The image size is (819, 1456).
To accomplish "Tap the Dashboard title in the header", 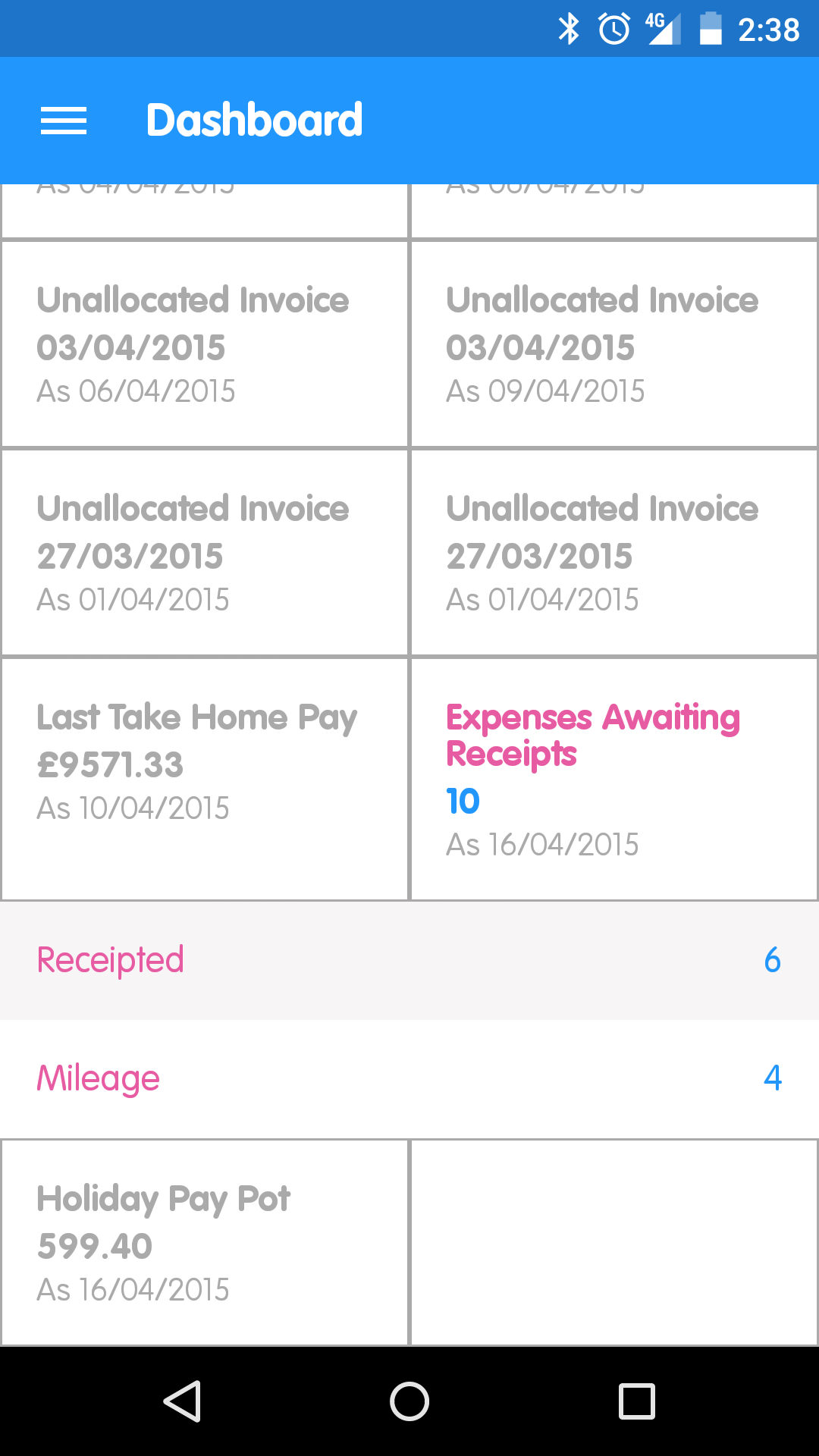I will (x=255, y=119).
